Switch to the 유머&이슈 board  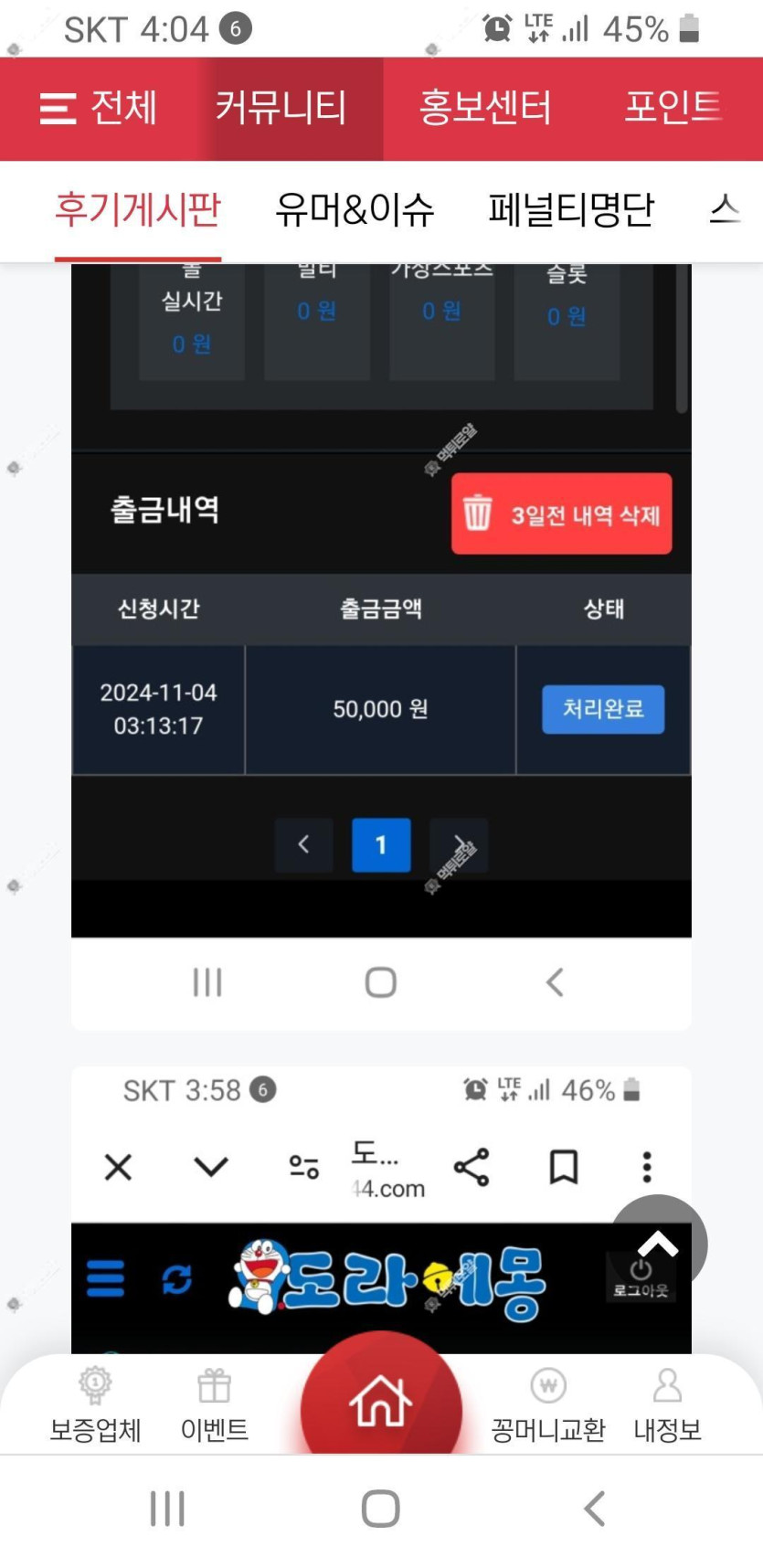355,209
